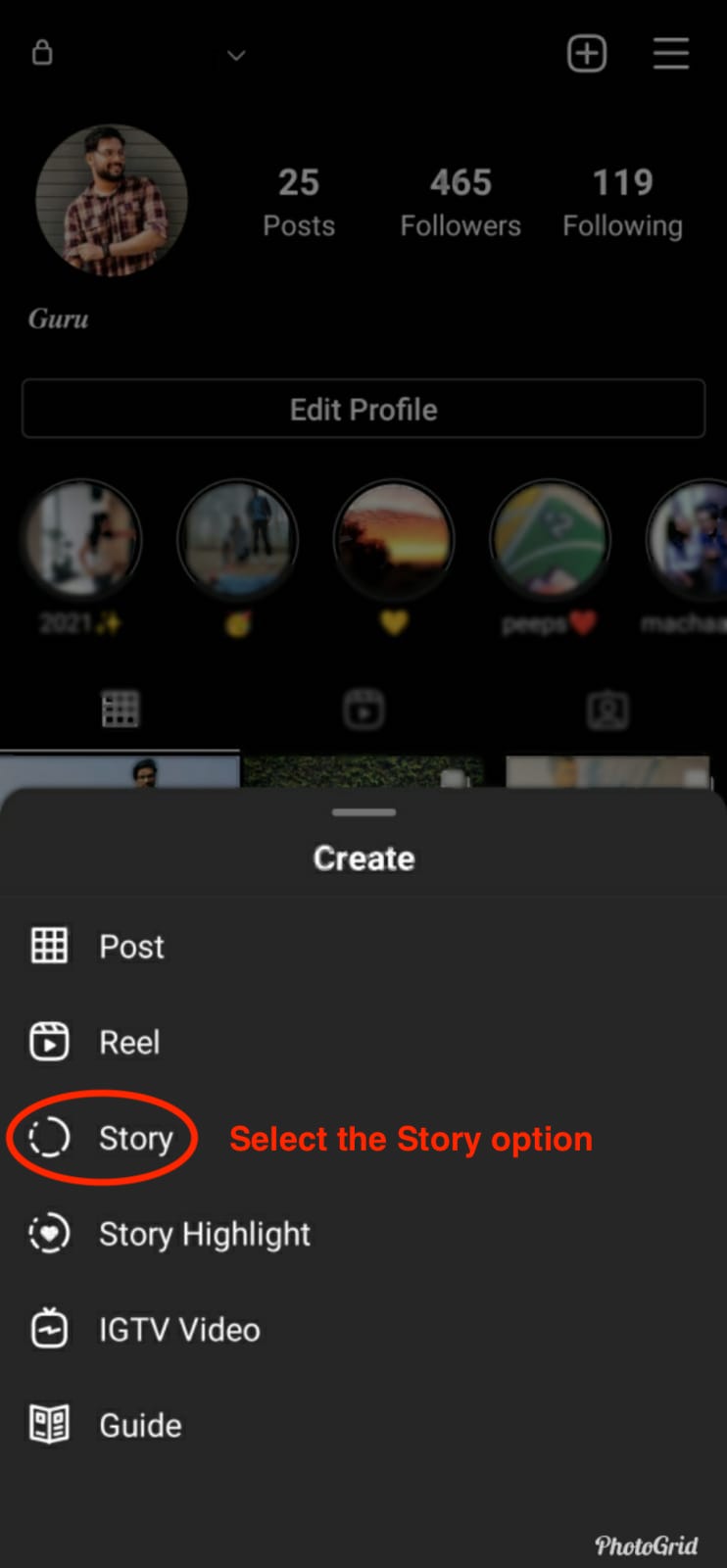Click the Edit Profile button
Image resolution: width=727 pixels, height=1568 pixels.
(363, 409)
